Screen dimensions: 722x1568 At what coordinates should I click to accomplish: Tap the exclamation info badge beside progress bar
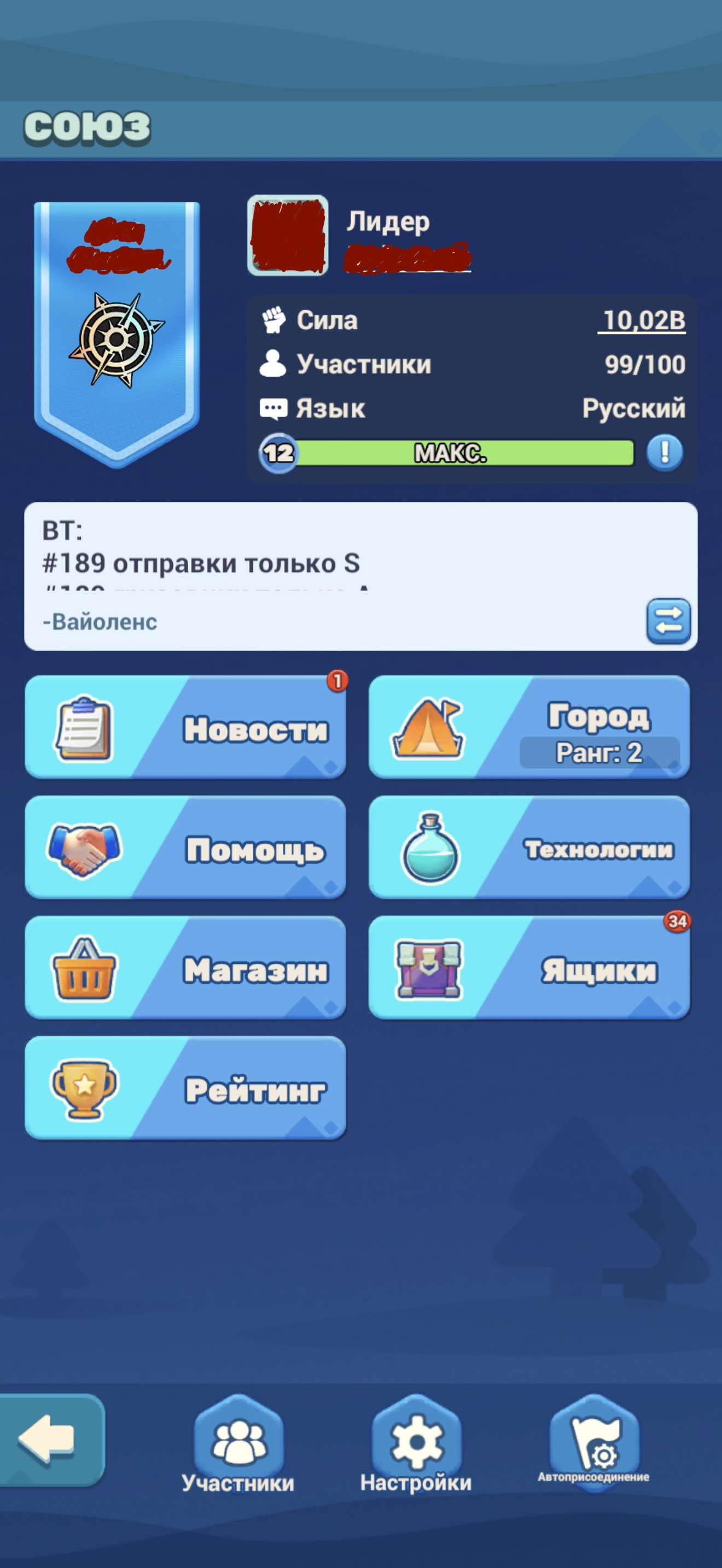pyautogui.click(x=665, y=453)
